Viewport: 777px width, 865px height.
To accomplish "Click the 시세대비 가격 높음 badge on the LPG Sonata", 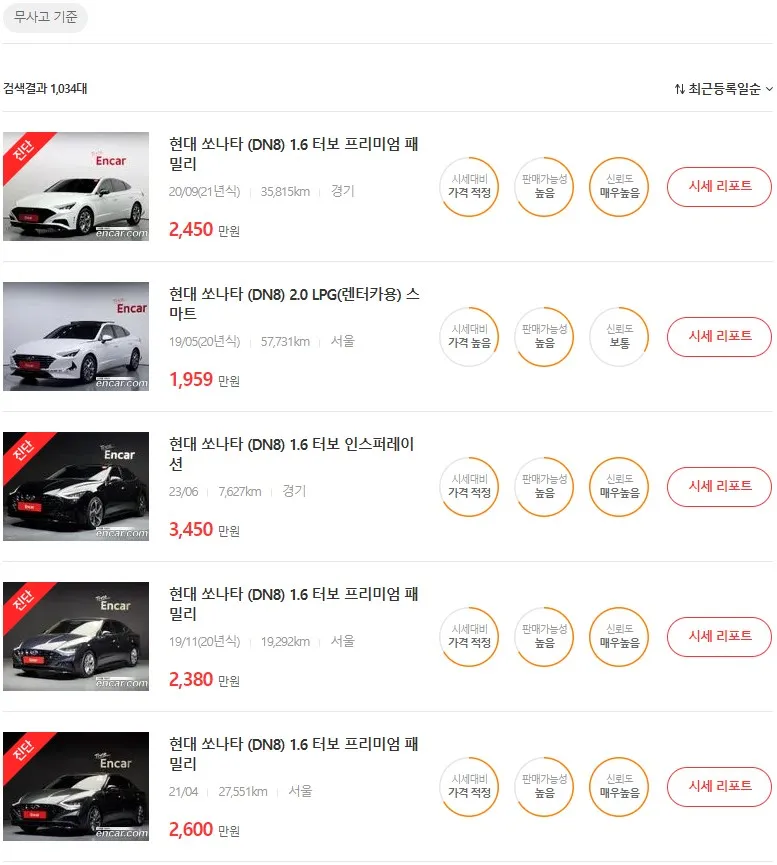I will pyautogui.click(x=468, y=337).
